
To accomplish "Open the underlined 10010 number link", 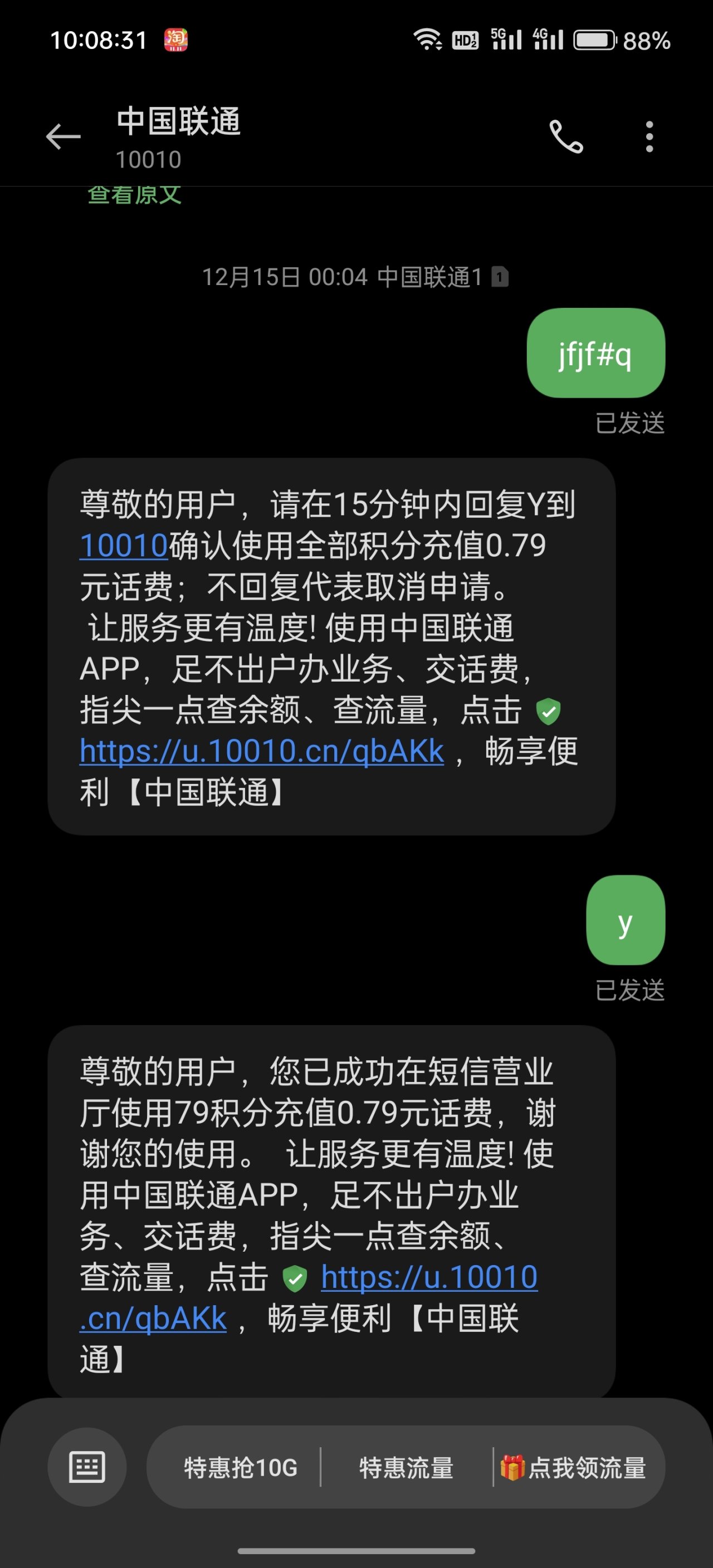I will tap(124, 545).
